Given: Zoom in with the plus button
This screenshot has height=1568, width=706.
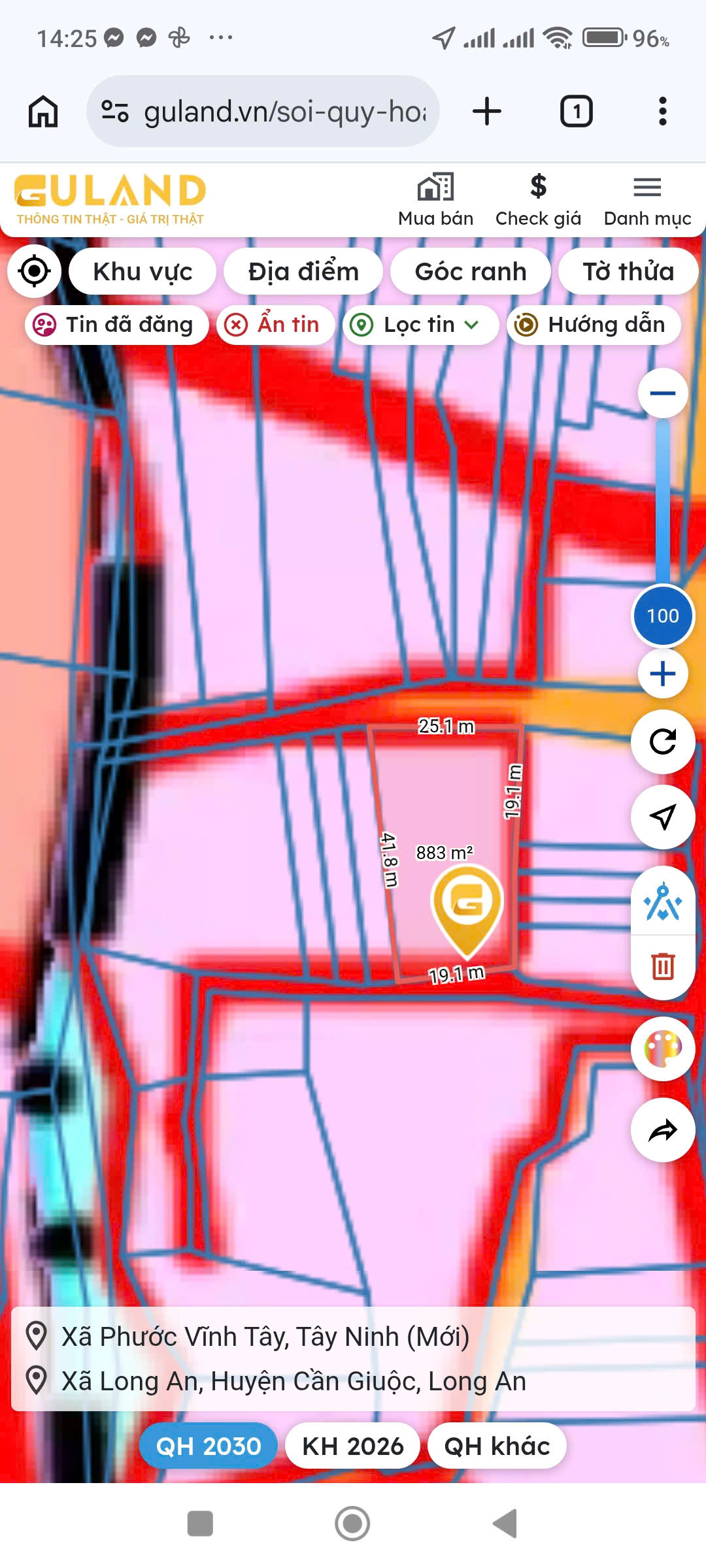Looking at the screenshot, I should tap(662, 674).
